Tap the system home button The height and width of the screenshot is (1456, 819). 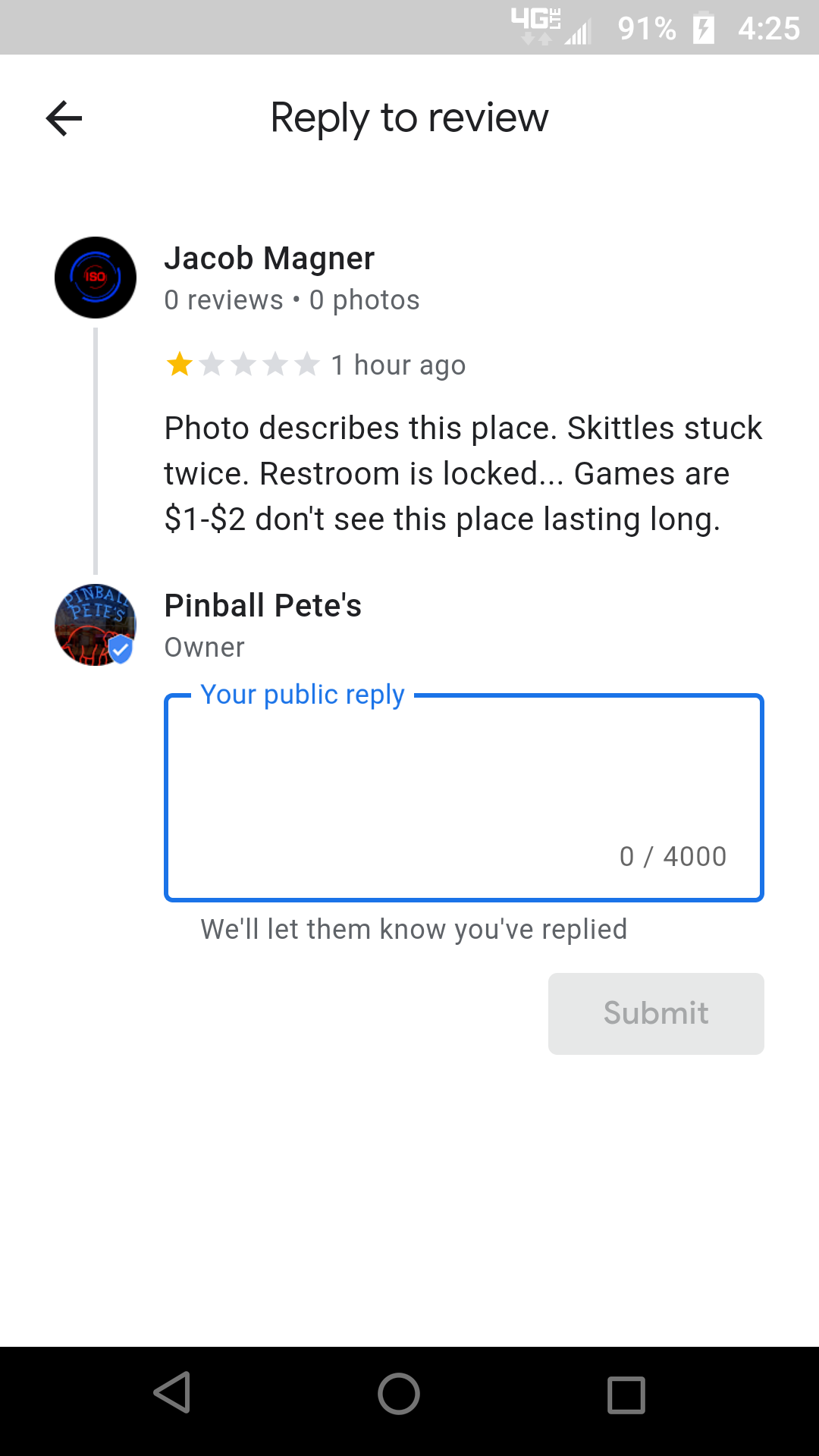[399, 1394]
